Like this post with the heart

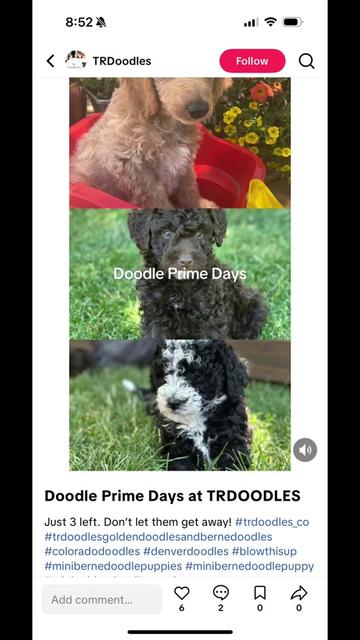point(182,593)
